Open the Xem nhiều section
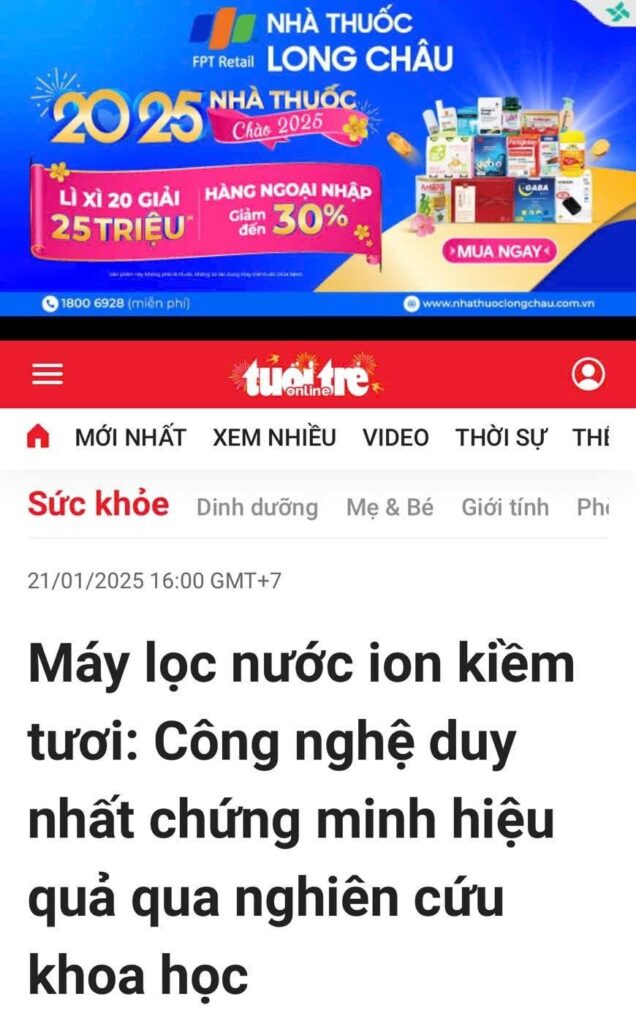Image resolution: width=636 pixels, height=1024 pixels. click(x=274, y=437)
